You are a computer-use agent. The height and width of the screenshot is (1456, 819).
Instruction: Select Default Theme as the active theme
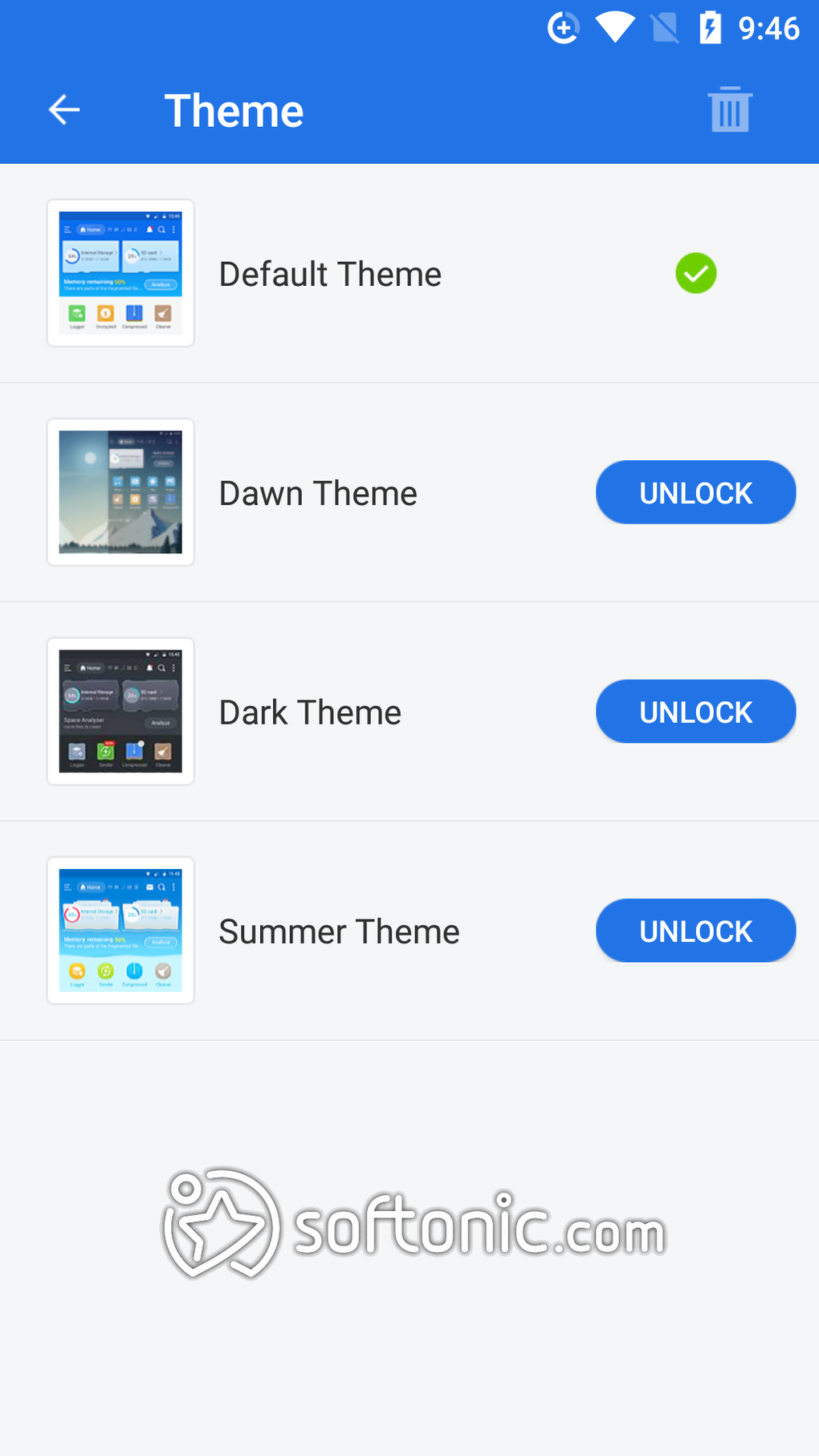tap(329, 273)
